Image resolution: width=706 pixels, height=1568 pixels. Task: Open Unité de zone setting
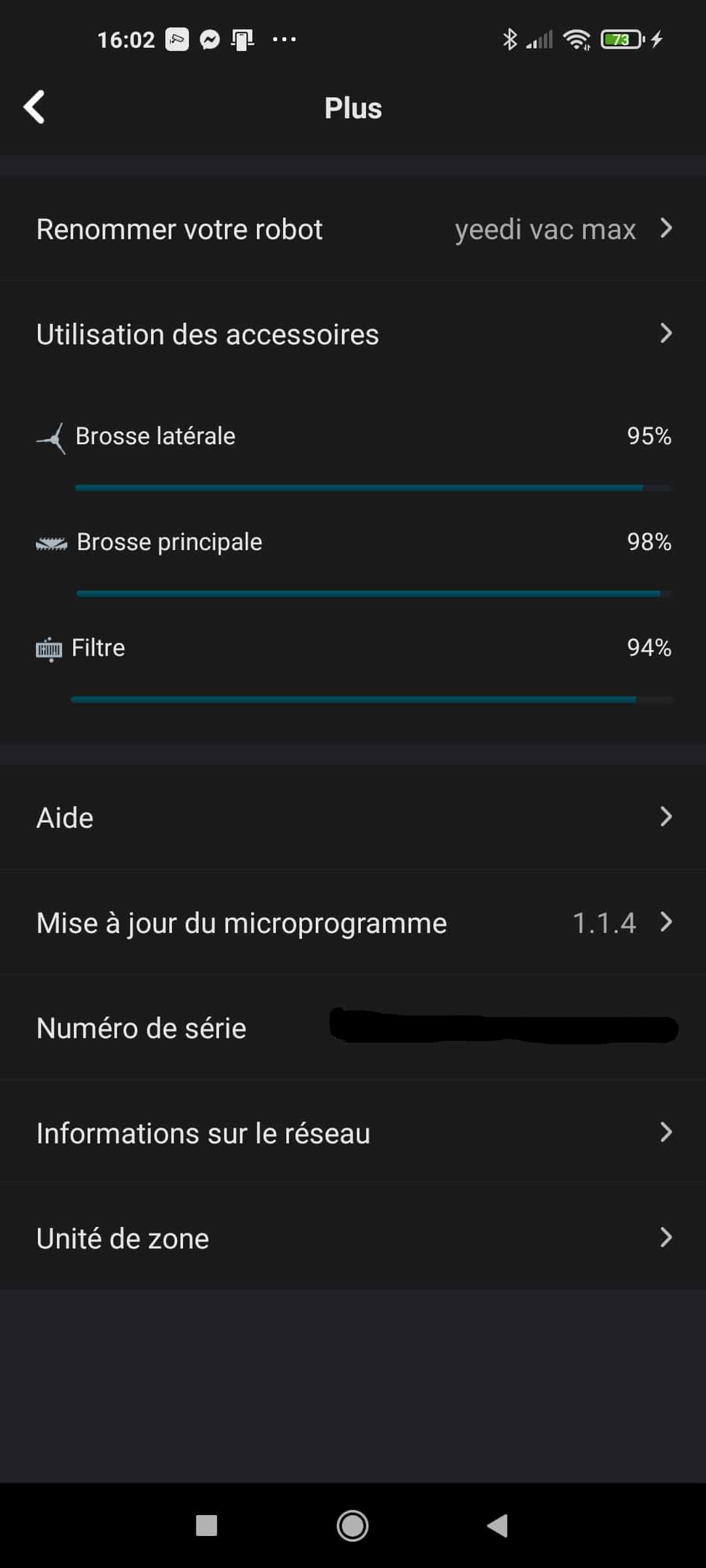pyautogui.click(x=353, y=1238)
